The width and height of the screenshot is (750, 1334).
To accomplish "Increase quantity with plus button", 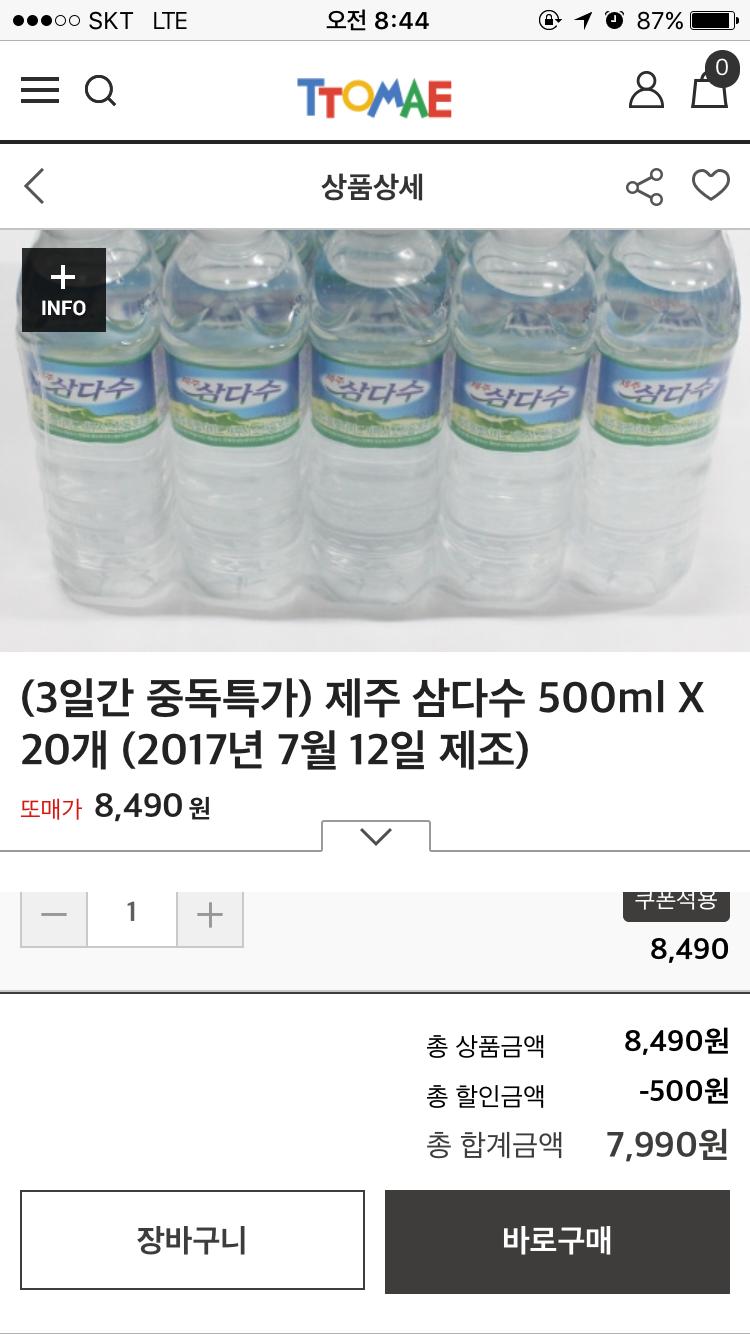I will 210,916.
